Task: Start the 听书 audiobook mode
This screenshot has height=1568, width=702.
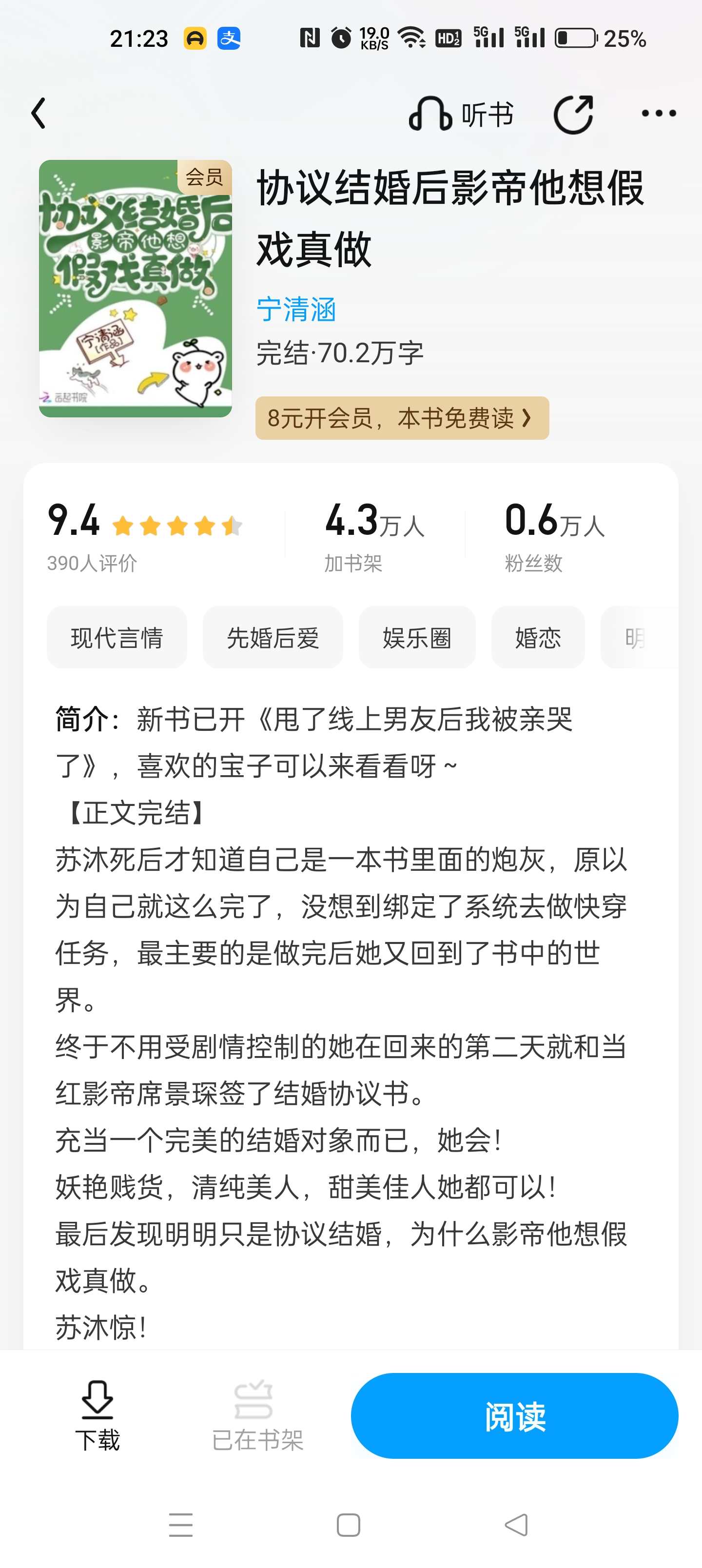Action: click(461, 114)
